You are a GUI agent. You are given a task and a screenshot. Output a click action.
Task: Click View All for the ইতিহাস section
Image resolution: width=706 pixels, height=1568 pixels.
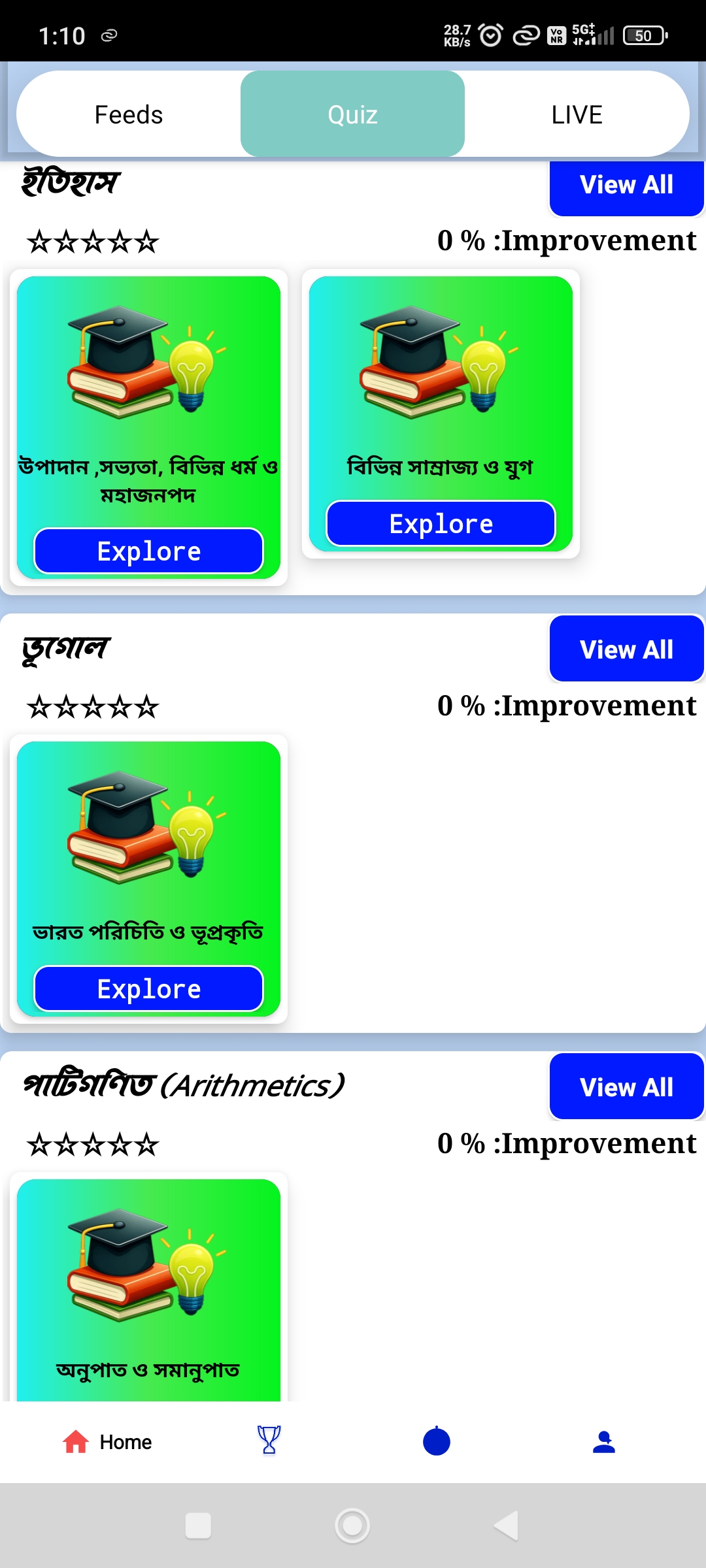[626, 185]
